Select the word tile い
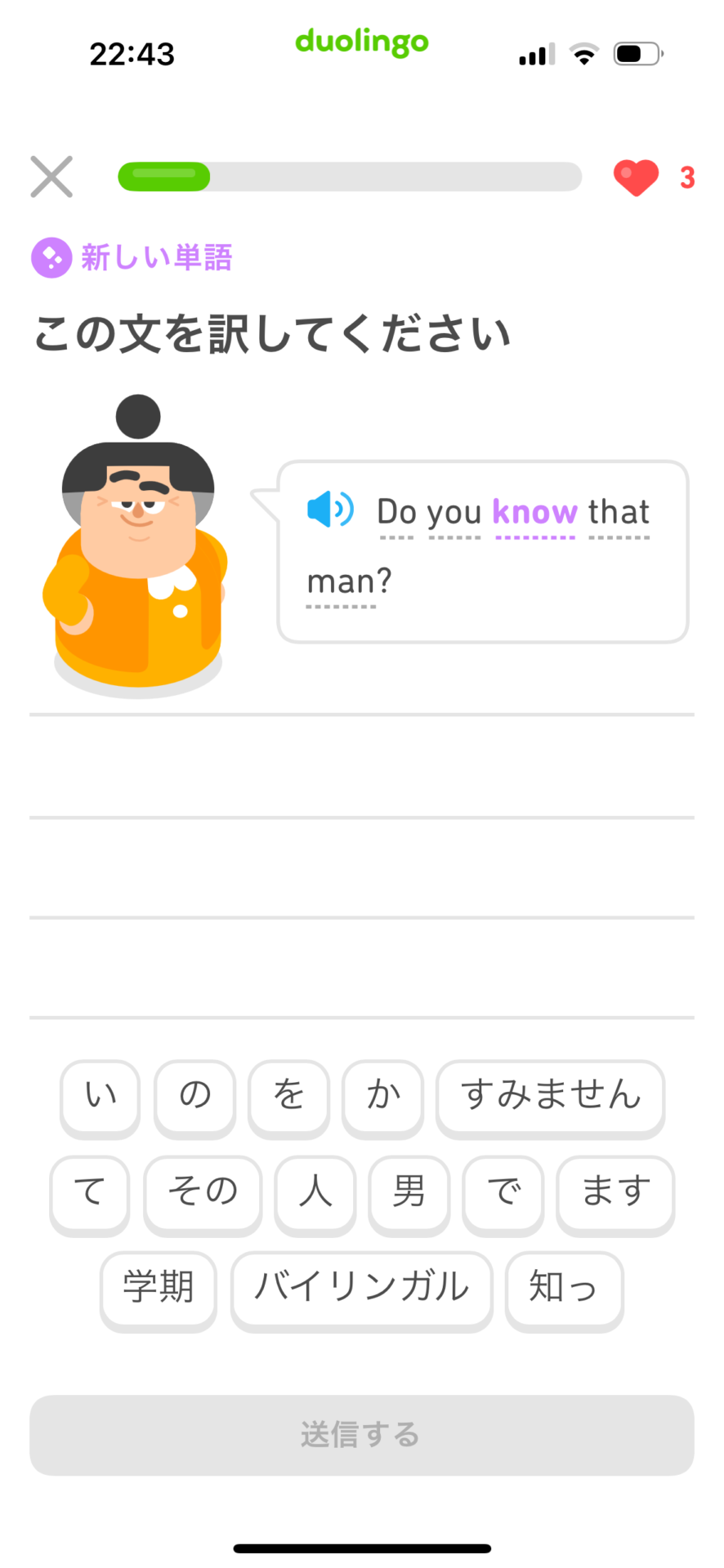 pyautogui.click(x=101, y=1094)
